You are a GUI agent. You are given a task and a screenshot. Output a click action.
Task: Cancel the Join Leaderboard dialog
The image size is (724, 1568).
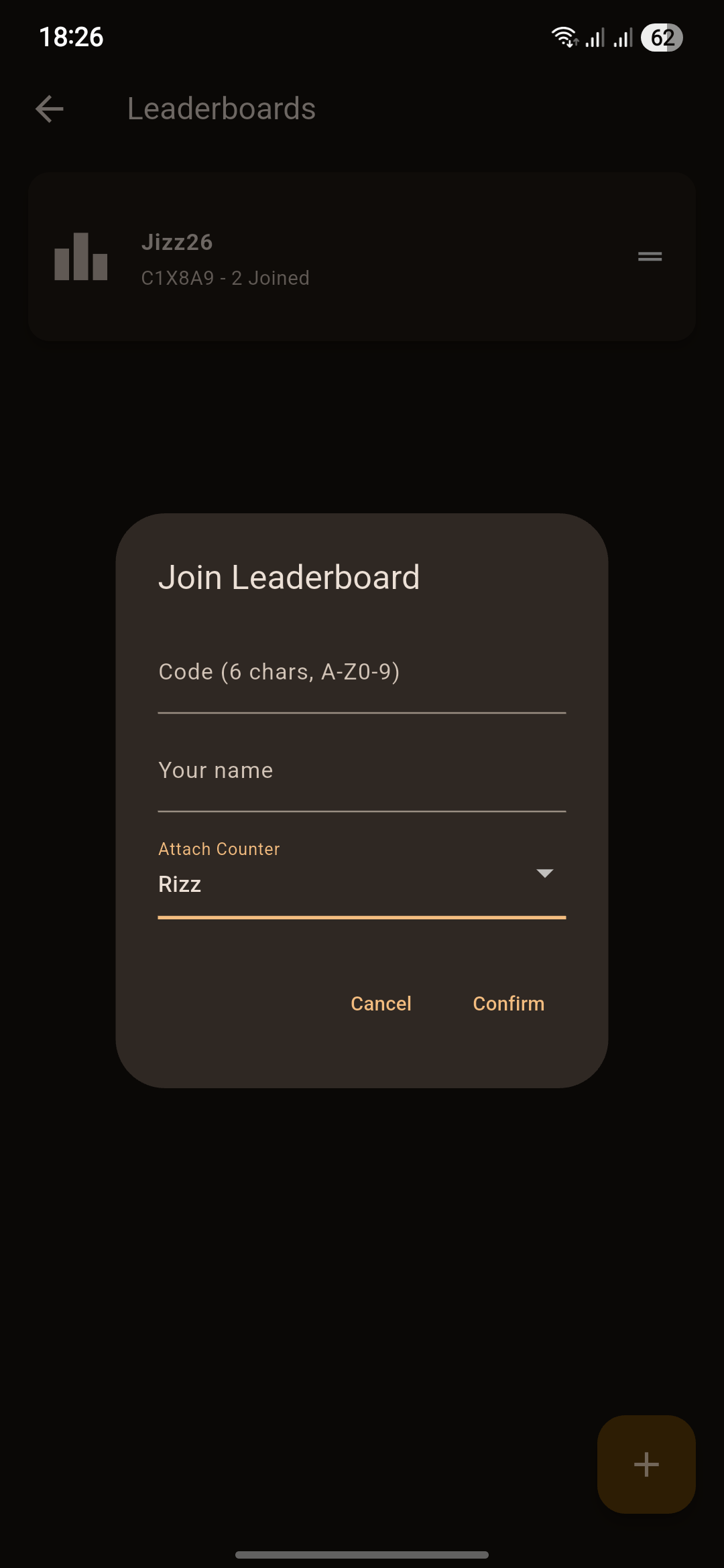click(381, 1004)
